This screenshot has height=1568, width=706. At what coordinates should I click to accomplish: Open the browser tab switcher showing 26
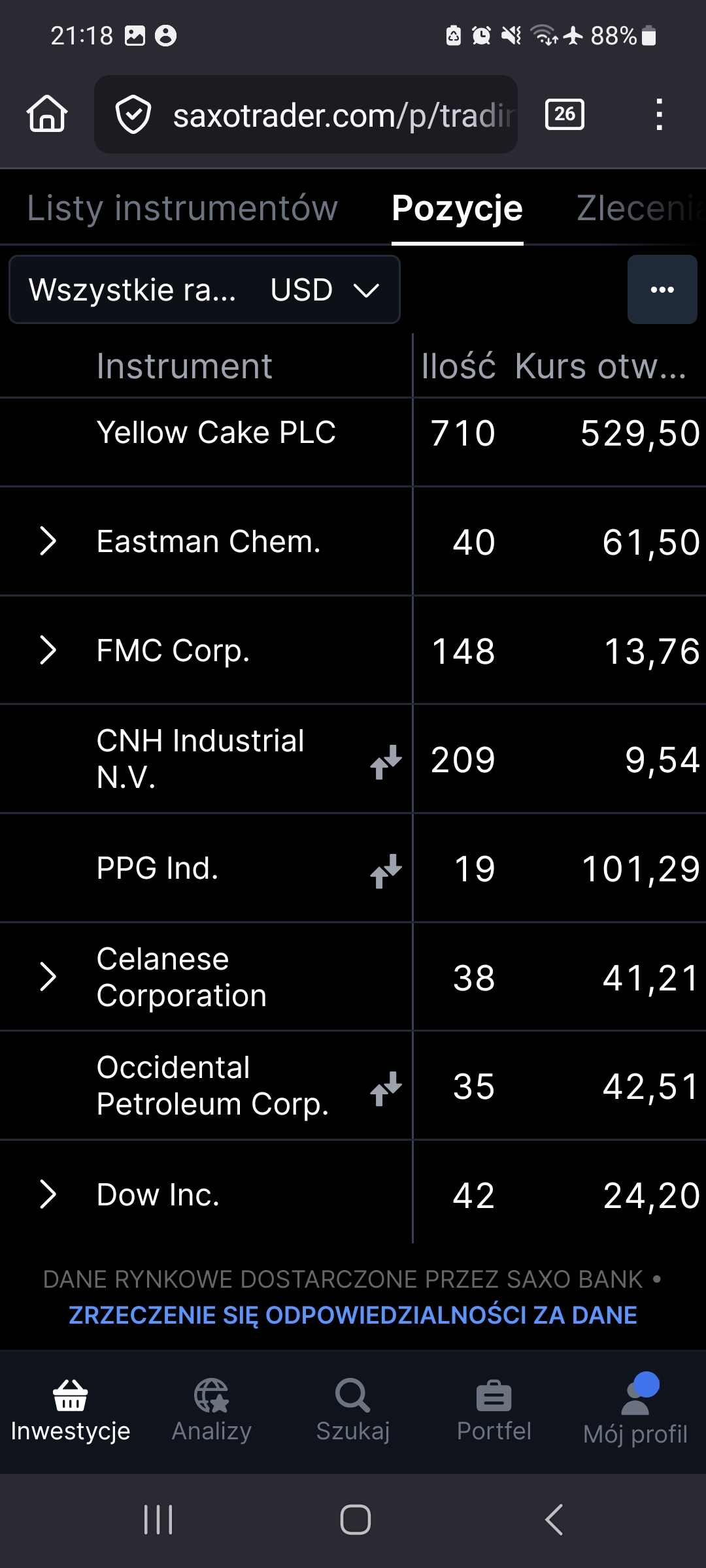click(564, 115)
